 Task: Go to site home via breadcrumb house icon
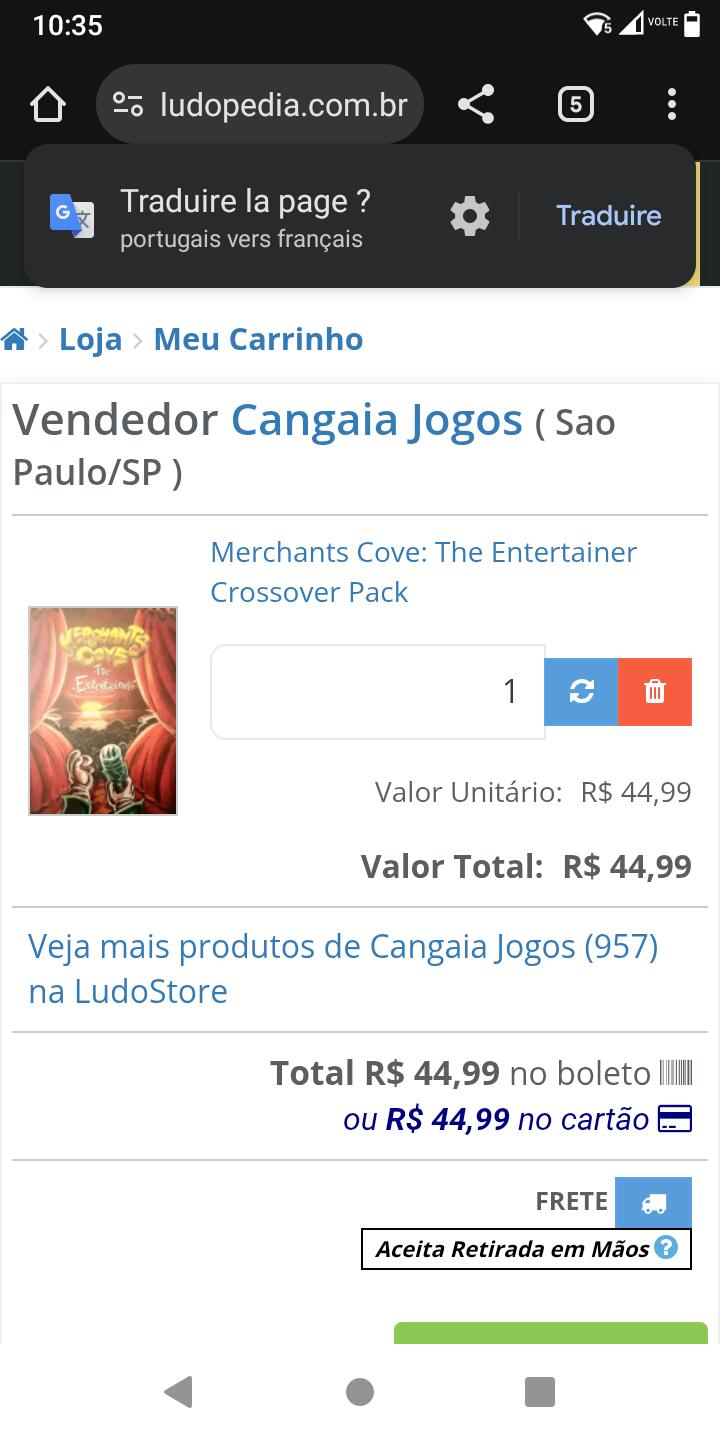pos(14,340)
